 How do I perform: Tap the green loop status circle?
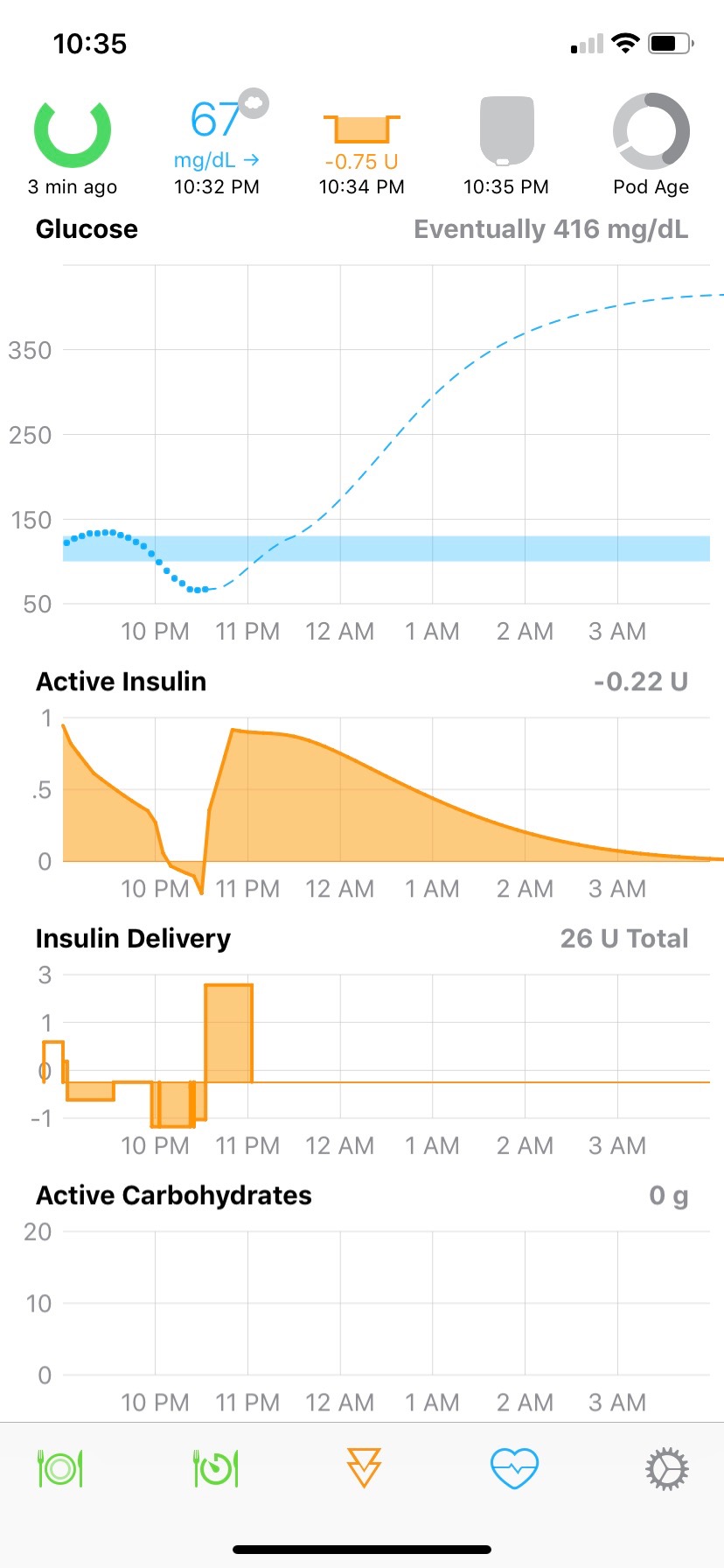coord(73,131)
